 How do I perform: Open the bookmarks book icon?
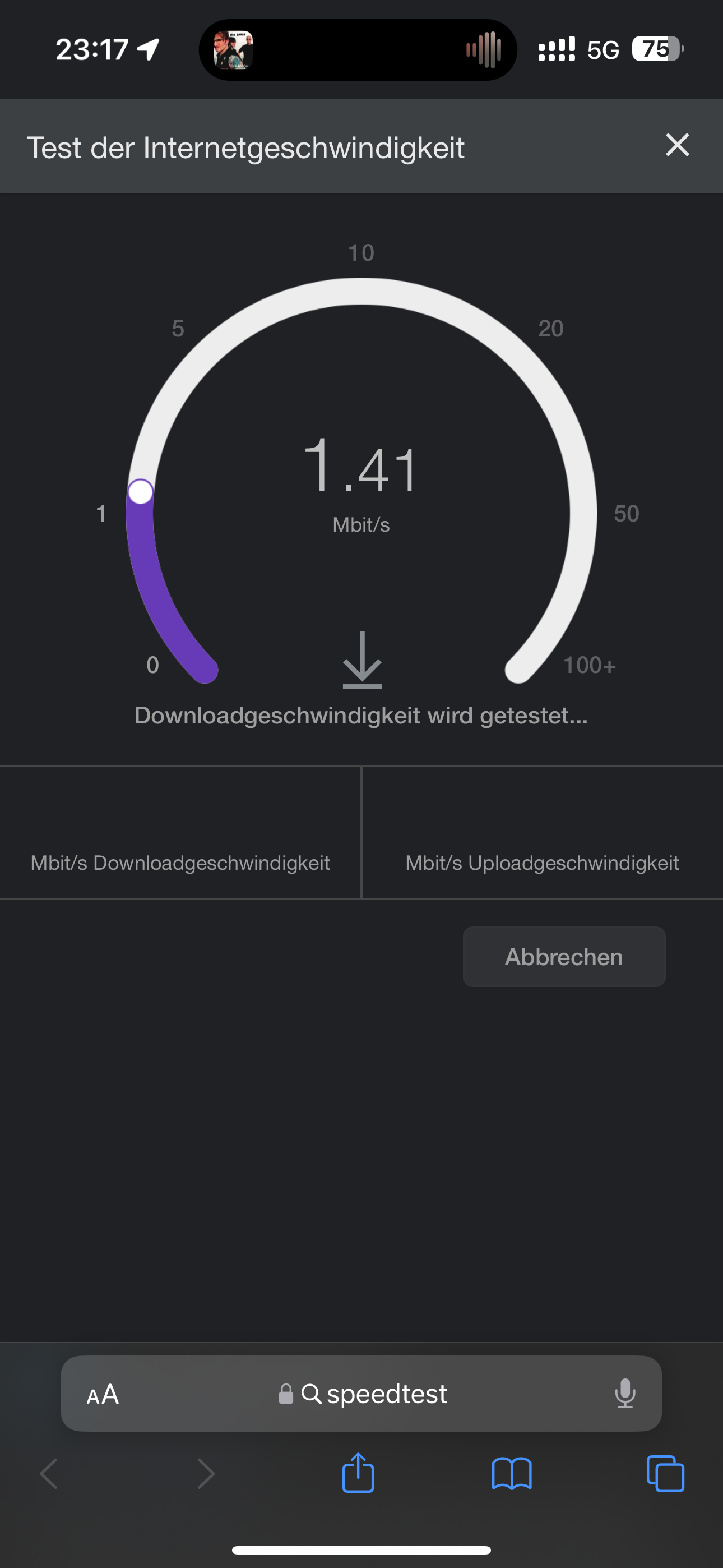(x=512, y=1473)
